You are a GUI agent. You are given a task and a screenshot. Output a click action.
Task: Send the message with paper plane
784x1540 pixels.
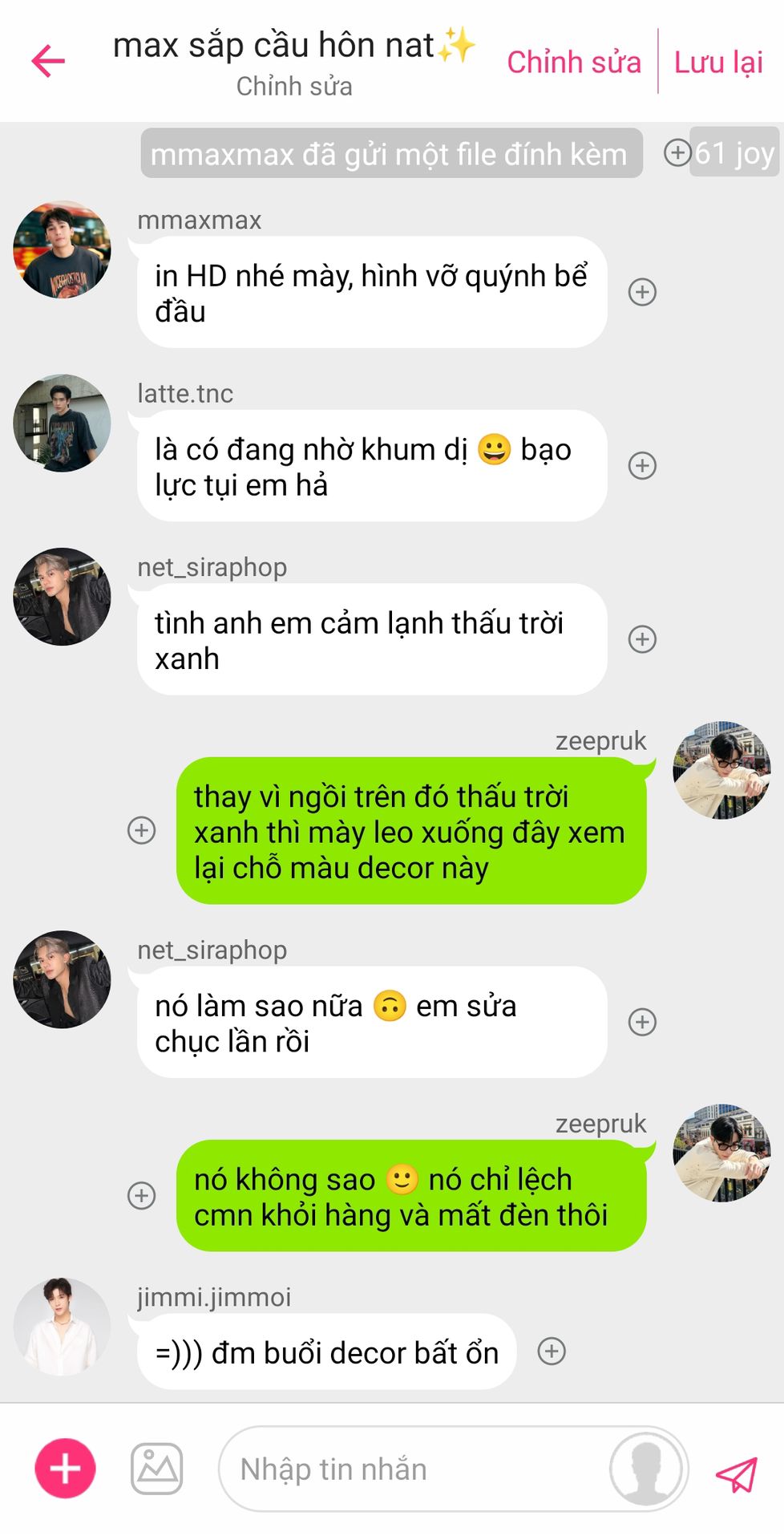coord(736,1473)
